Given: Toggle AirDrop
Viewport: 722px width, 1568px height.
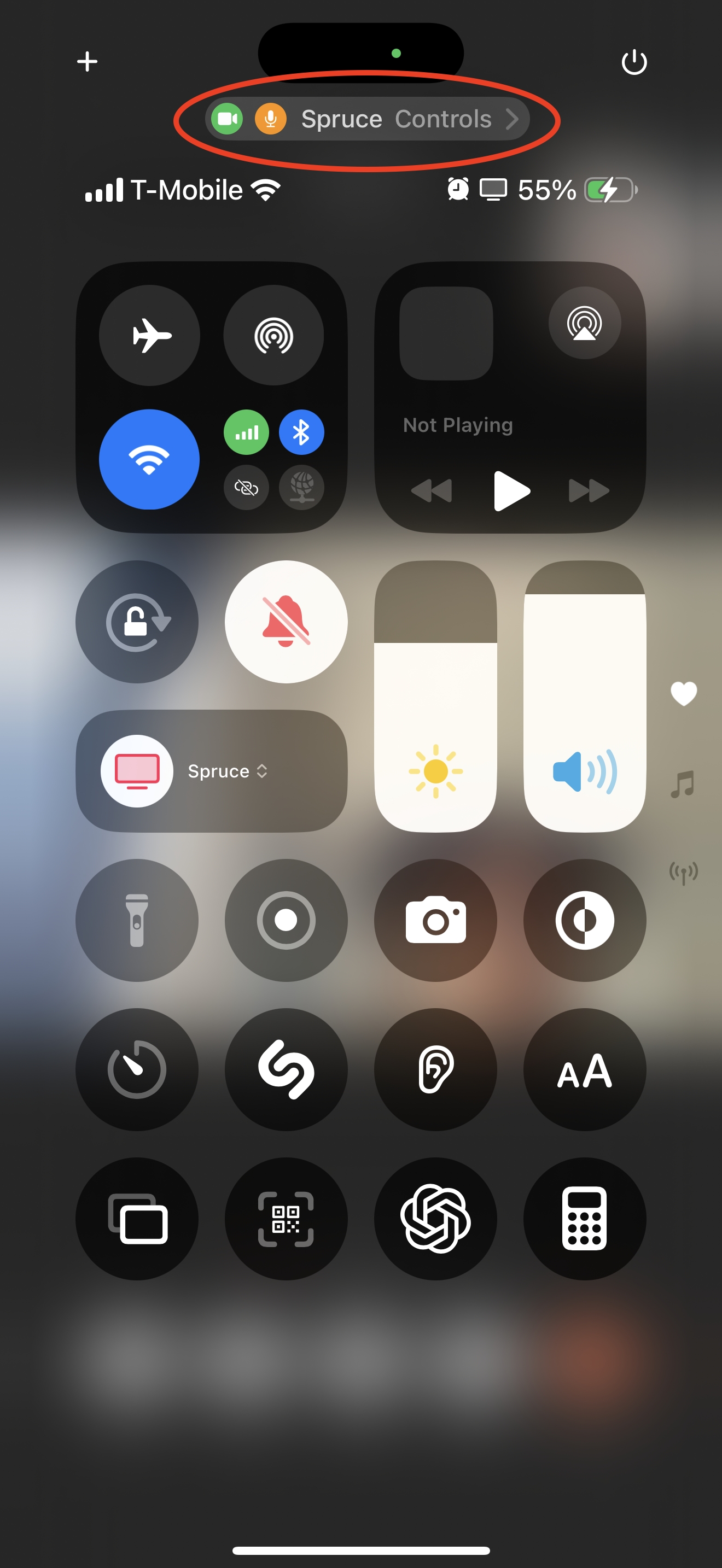Looking at the screenshot, I should [273, 335].
